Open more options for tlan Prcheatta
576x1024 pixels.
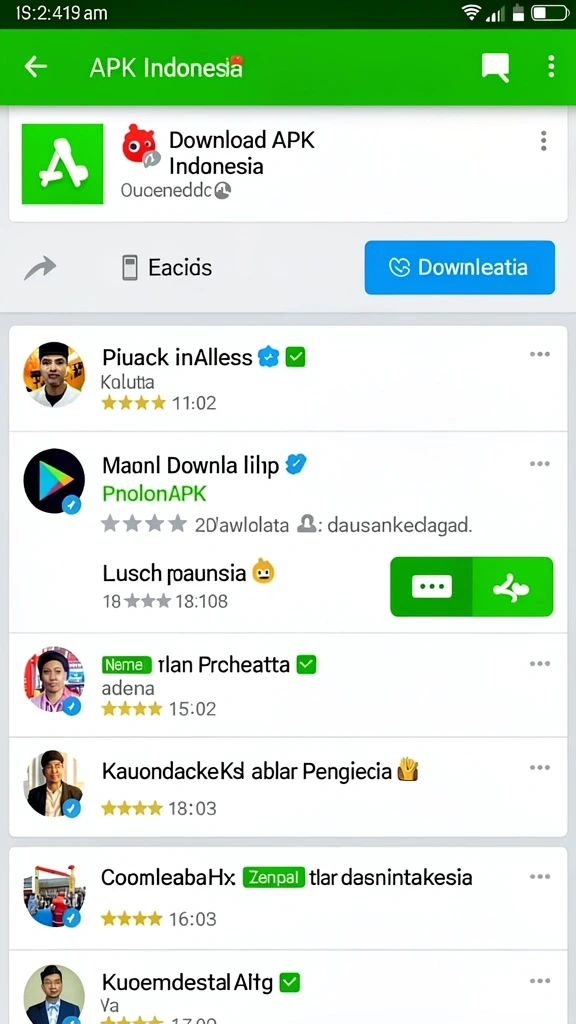[x=540, y=664]
